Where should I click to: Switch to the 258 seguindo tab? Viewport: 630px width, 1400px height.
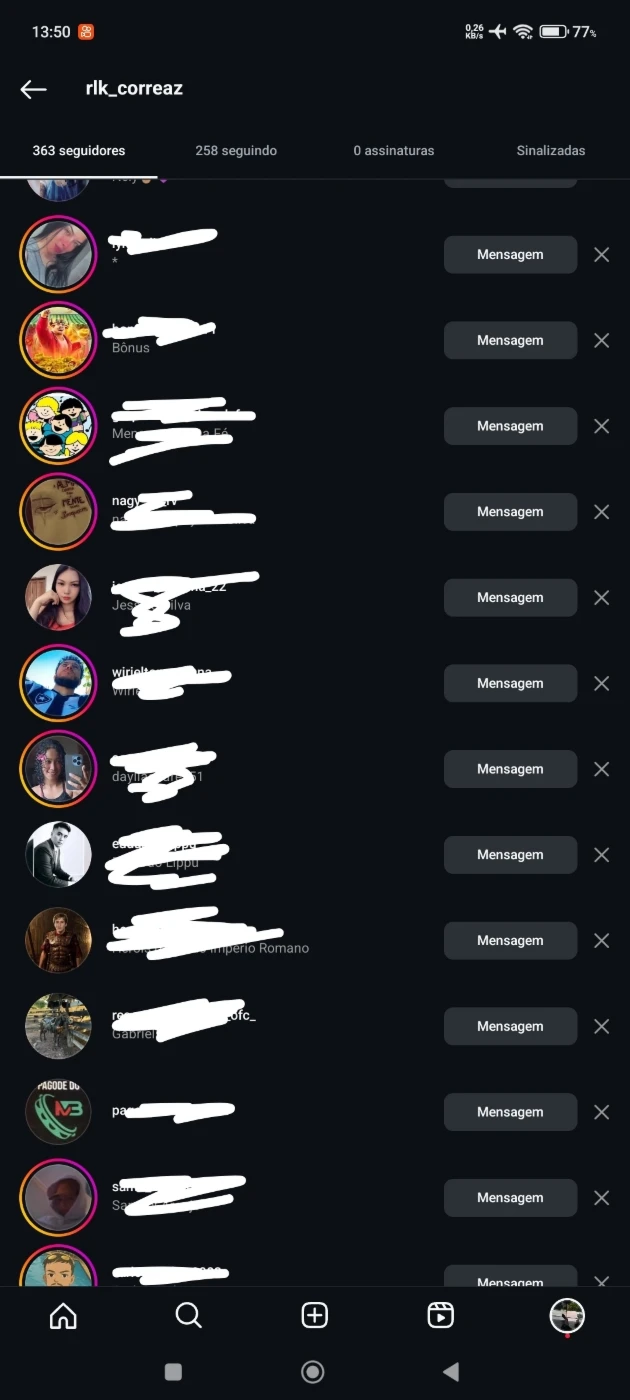point(236,151)
